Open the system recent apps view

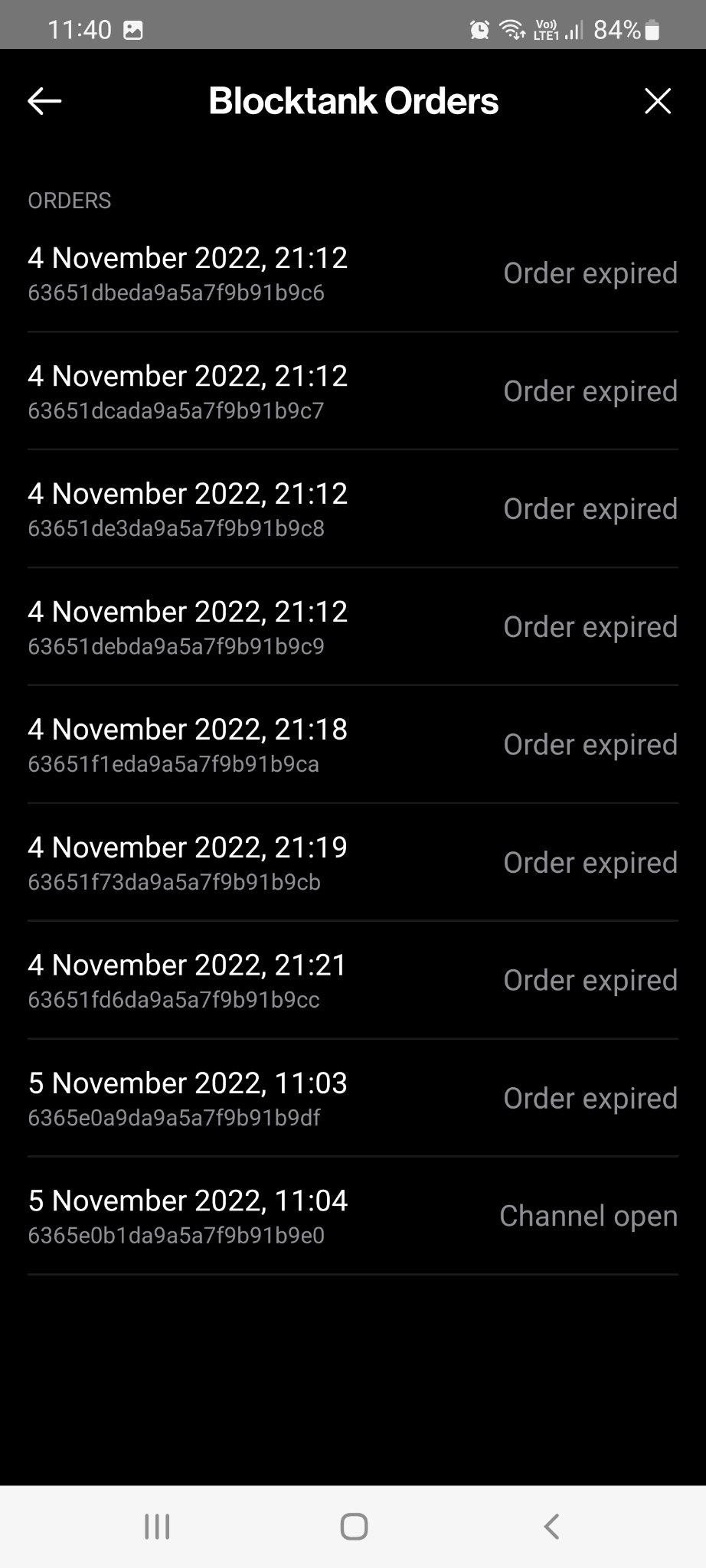click(x=157, y=1526)
